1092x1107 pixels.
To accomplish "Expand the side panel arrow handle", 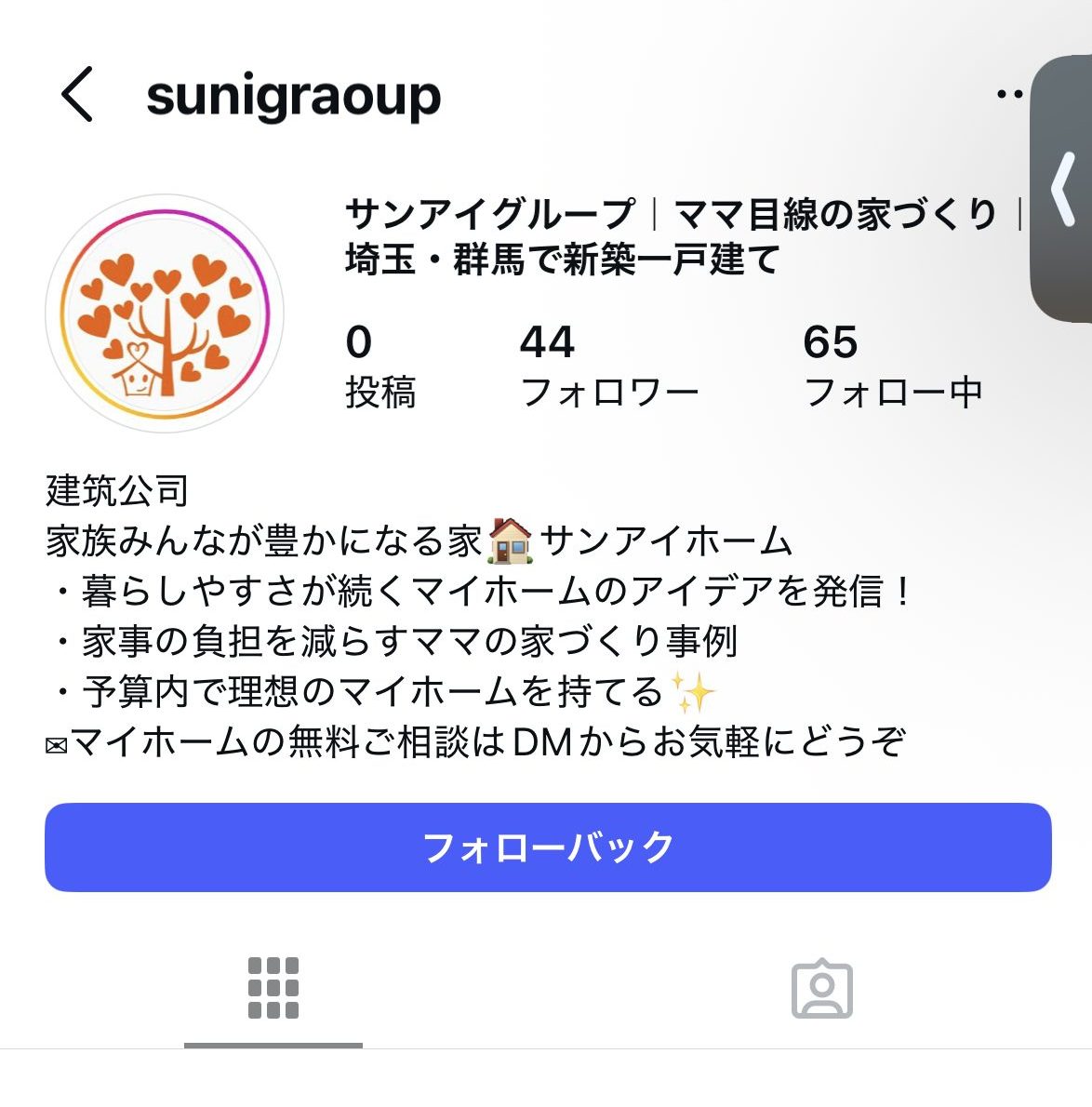I will [1064, 189].
